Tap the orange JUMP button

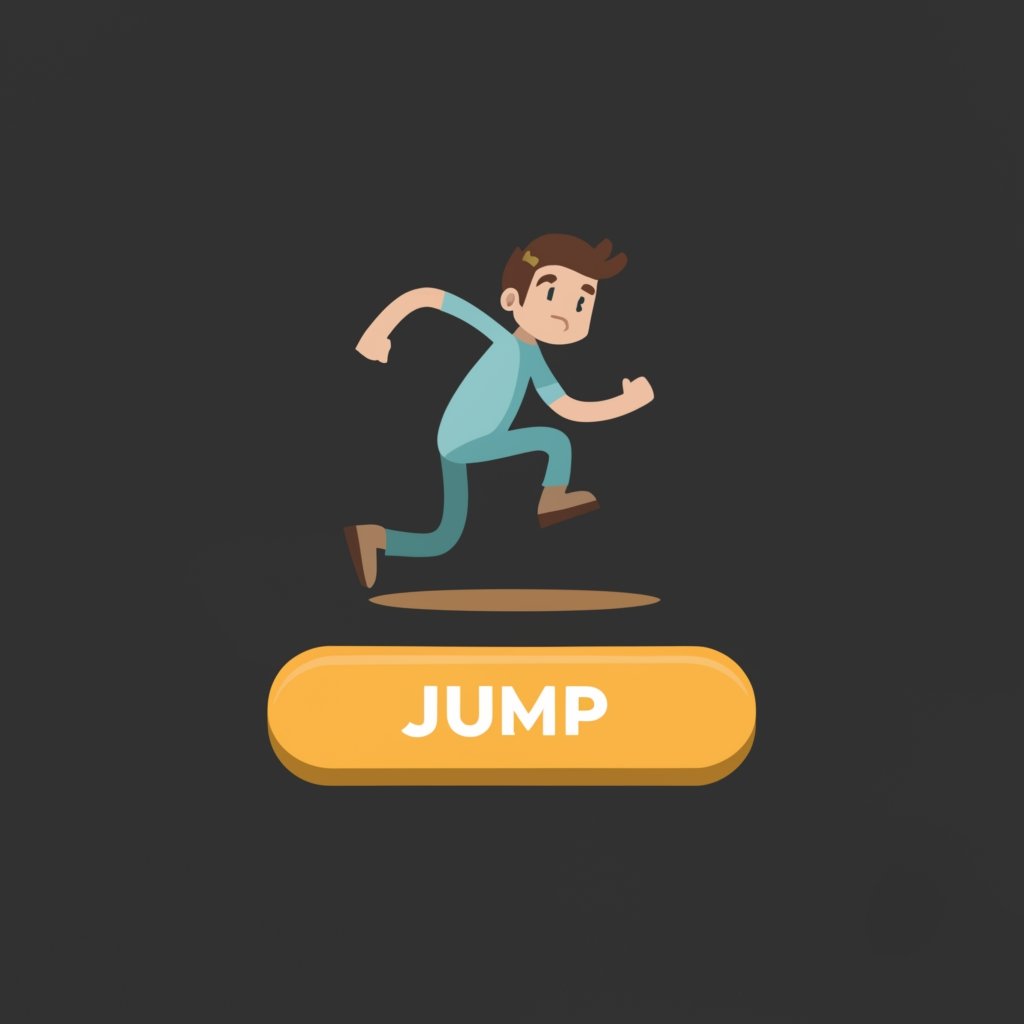(x=511, y=710)
